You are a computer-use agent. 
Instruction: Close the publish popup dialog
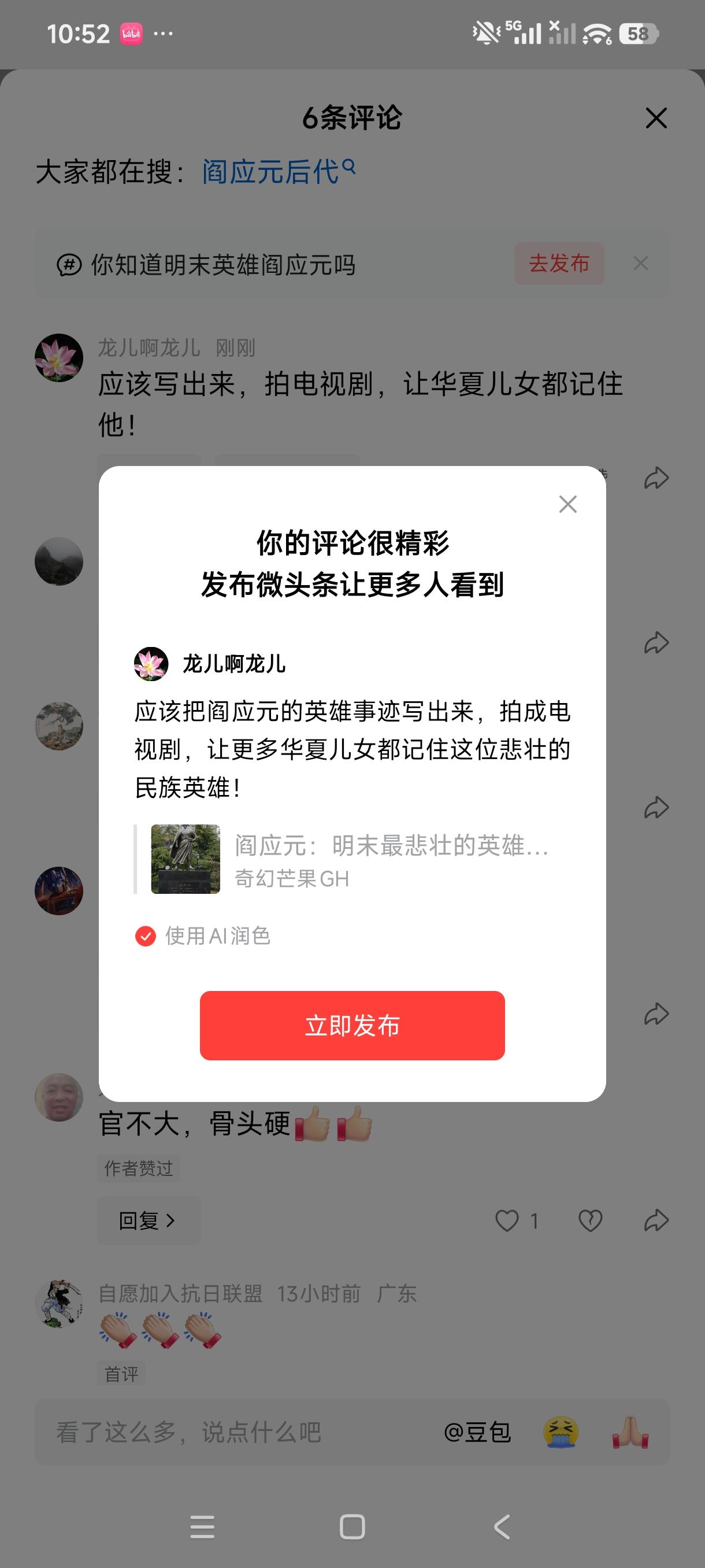coord(567,504)
